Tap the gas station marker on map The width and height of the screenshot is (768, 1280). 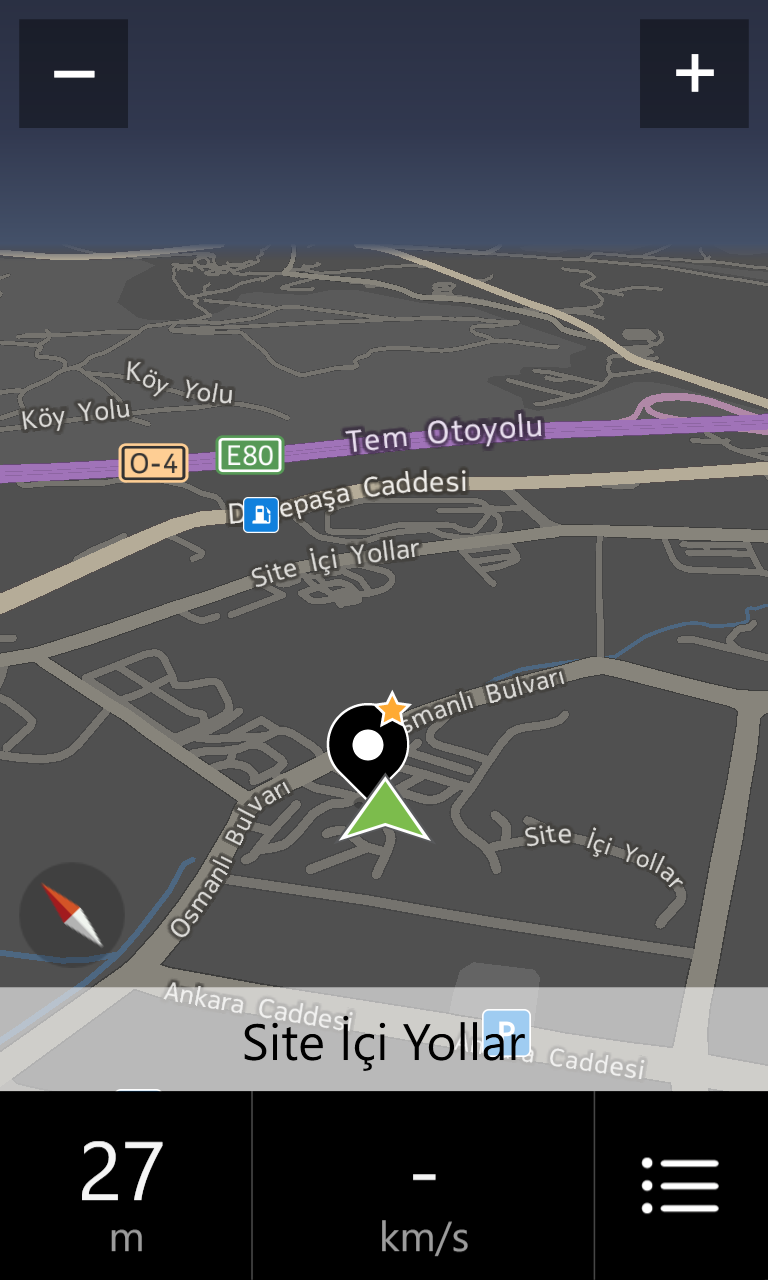tap(261, 515)
